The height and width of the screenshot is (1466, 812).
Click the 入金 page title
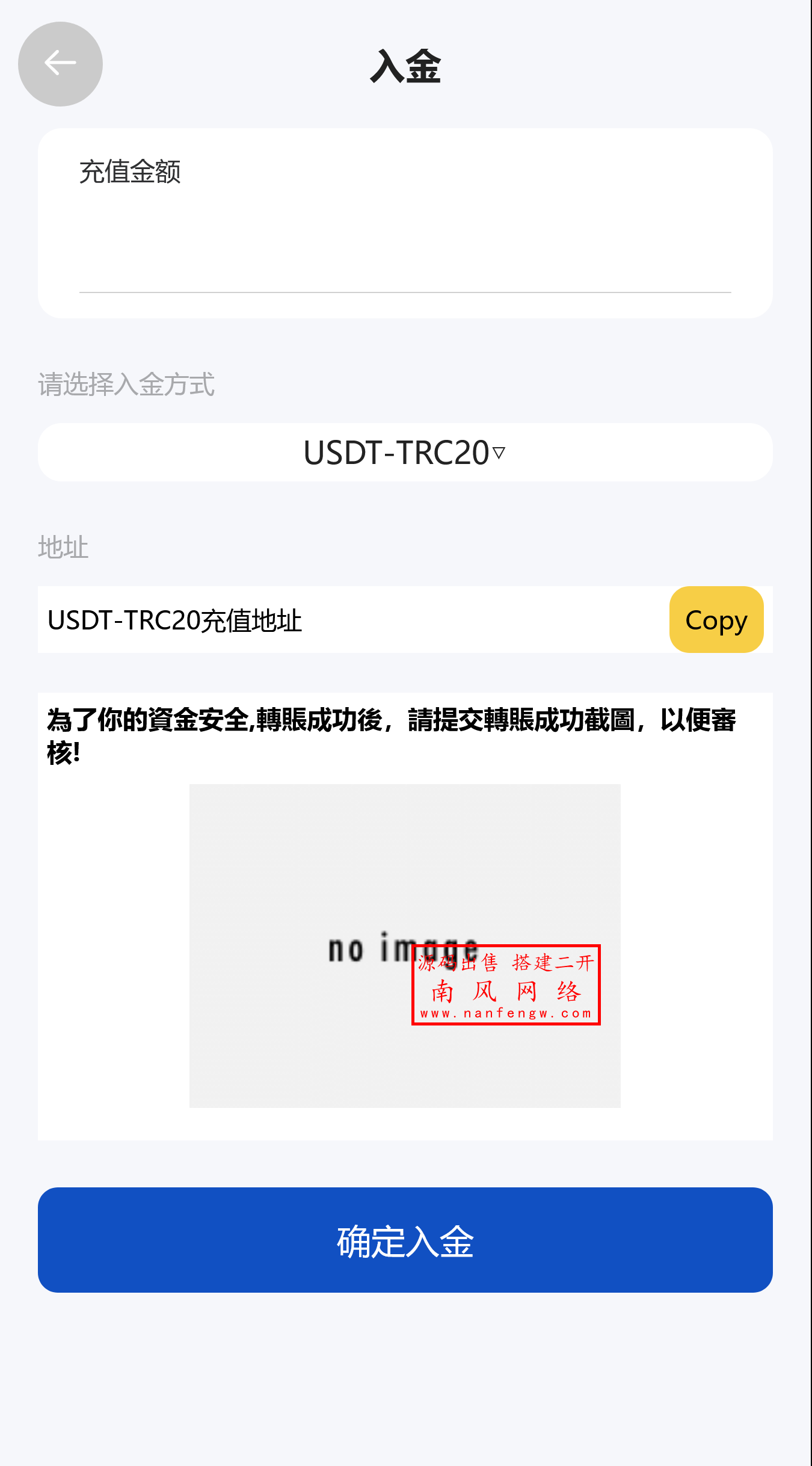[x=405, y=66]
